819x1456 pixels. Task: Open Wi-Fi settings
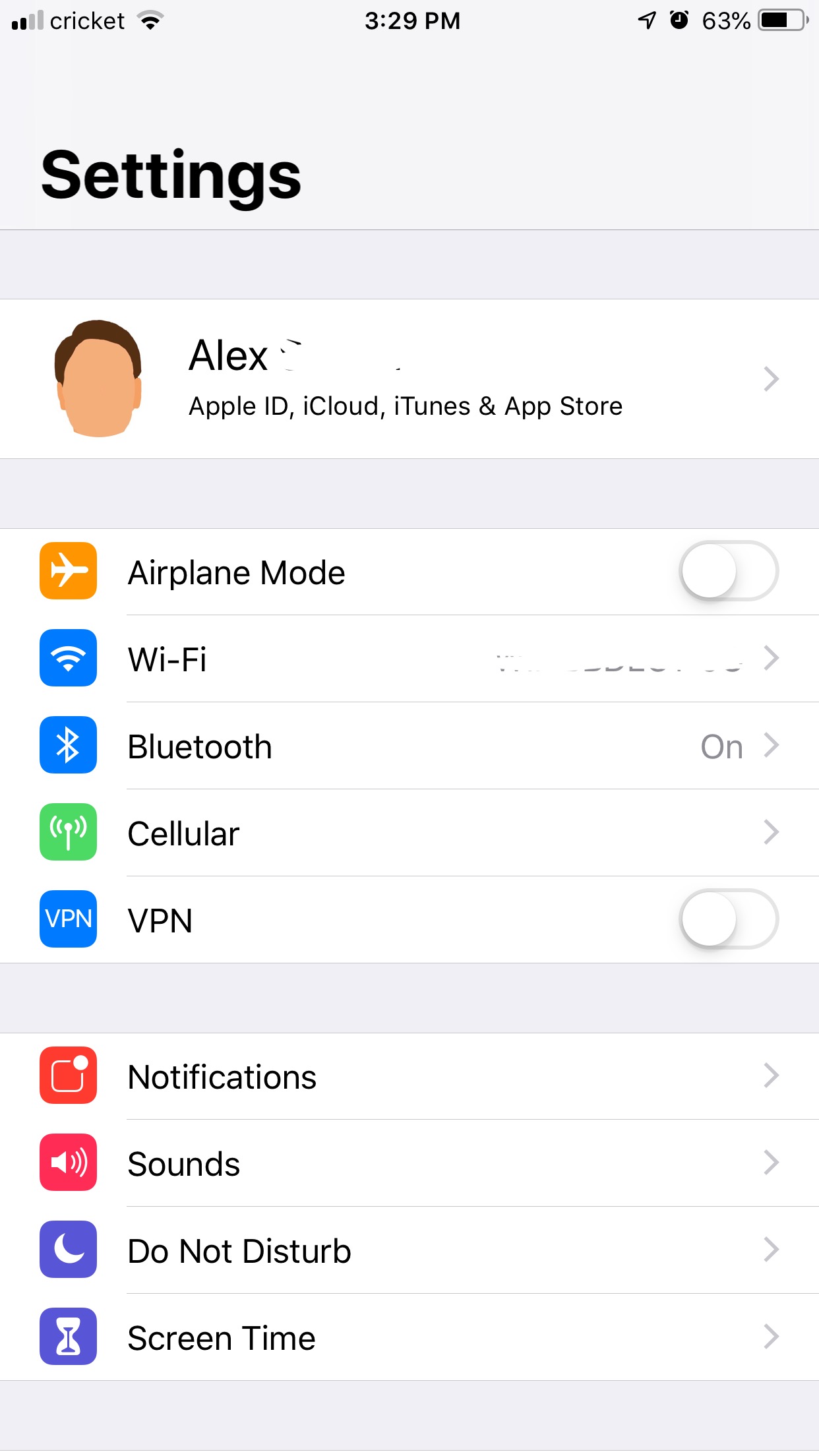tap(409, 659)
